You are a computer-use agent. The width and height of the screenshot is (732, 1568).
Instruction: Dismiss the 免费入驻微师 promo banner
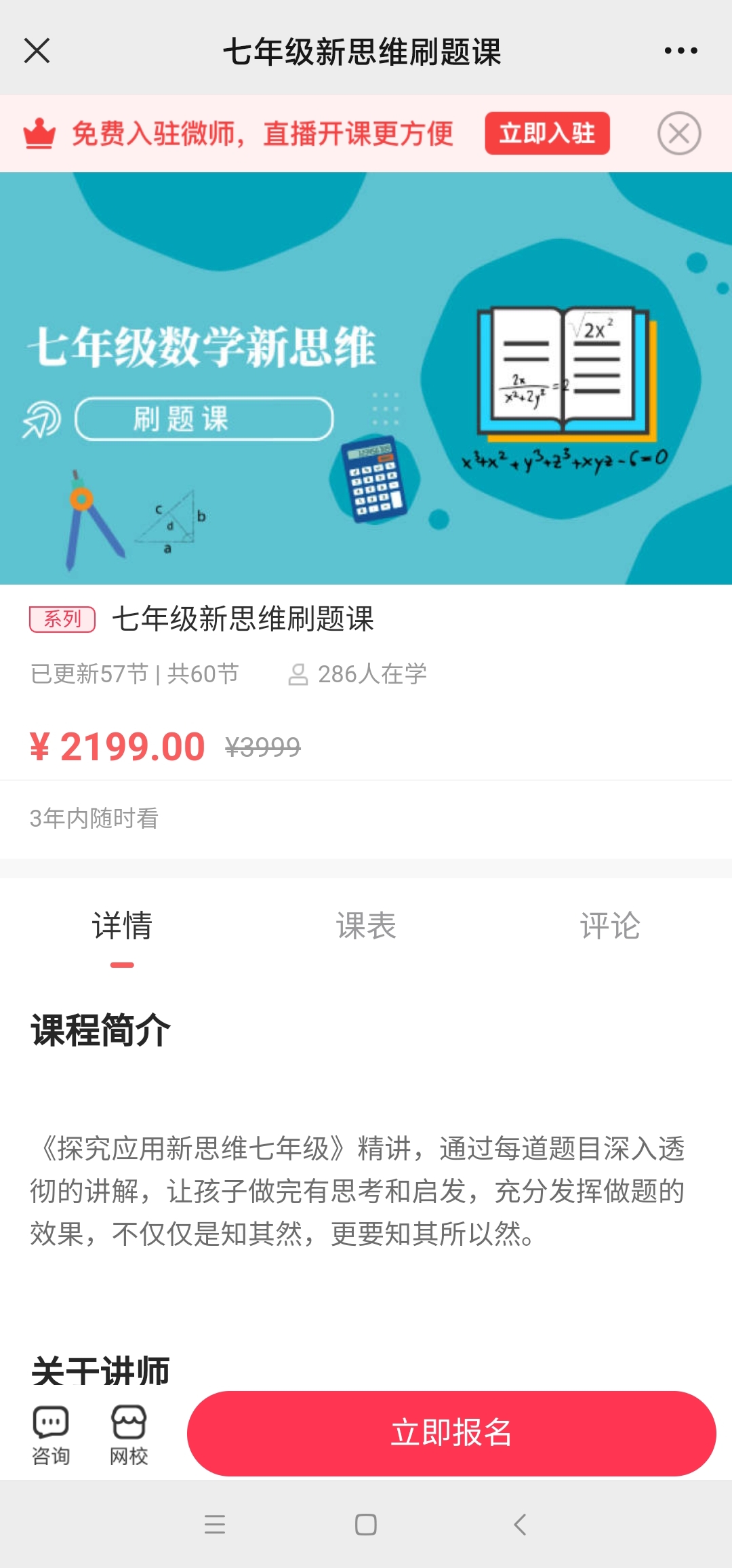point(678,133)
